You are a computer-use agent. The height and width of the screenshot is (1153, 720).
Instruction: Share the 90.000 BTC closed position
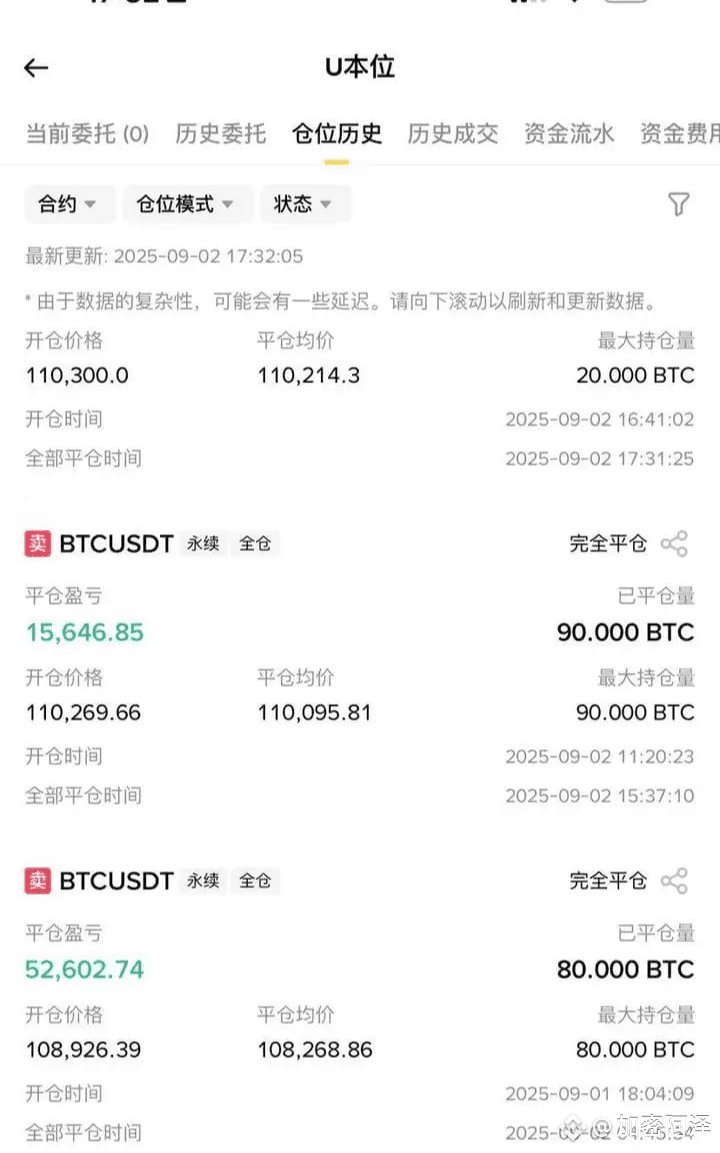click(x=674, y=543)
